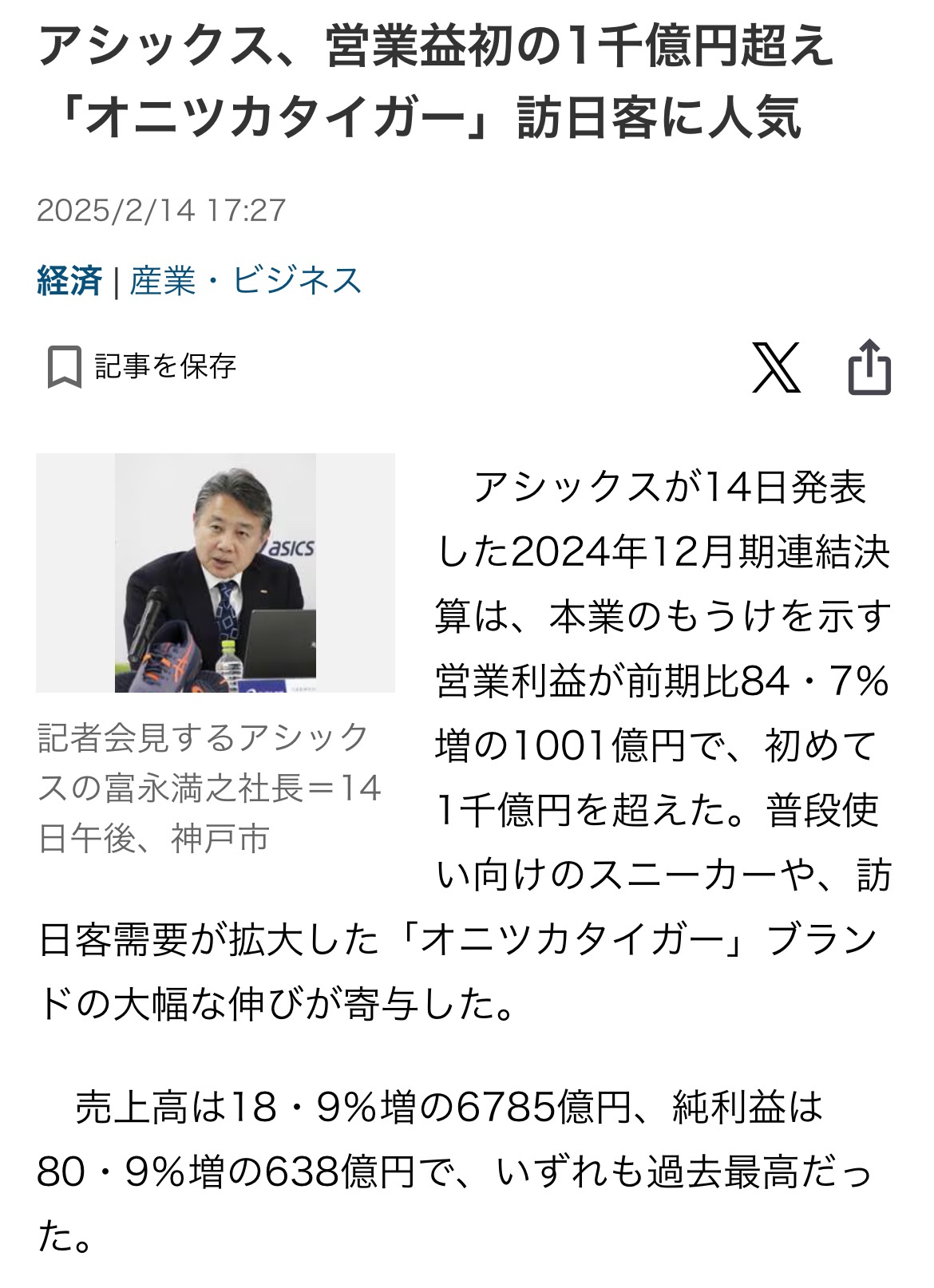Enlarge the press conference photo
Image resolution: width=934 pixels, height=1288 pixels.
[216, 573]
